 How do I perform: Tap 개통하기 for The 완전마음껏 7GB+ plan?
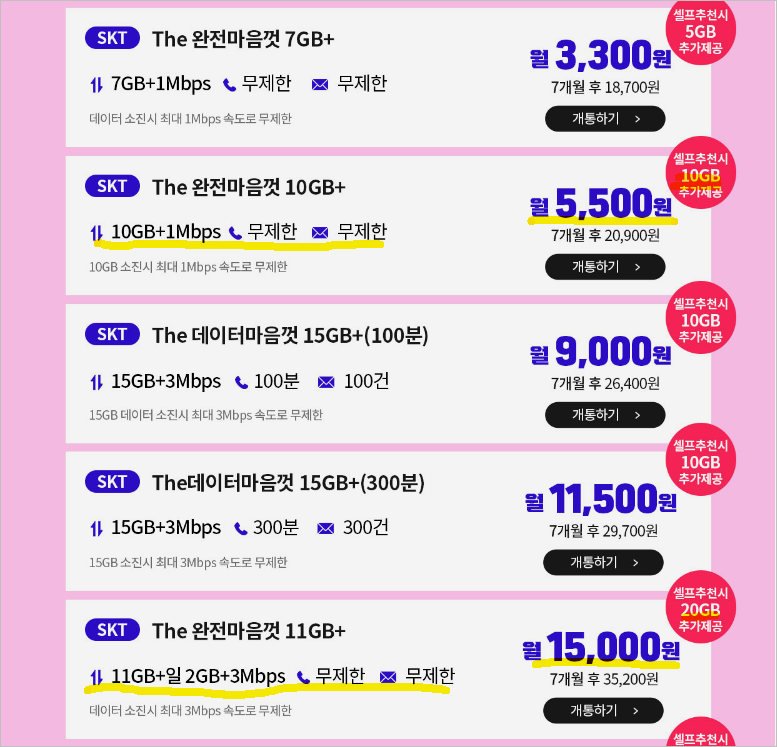(604, 119)
